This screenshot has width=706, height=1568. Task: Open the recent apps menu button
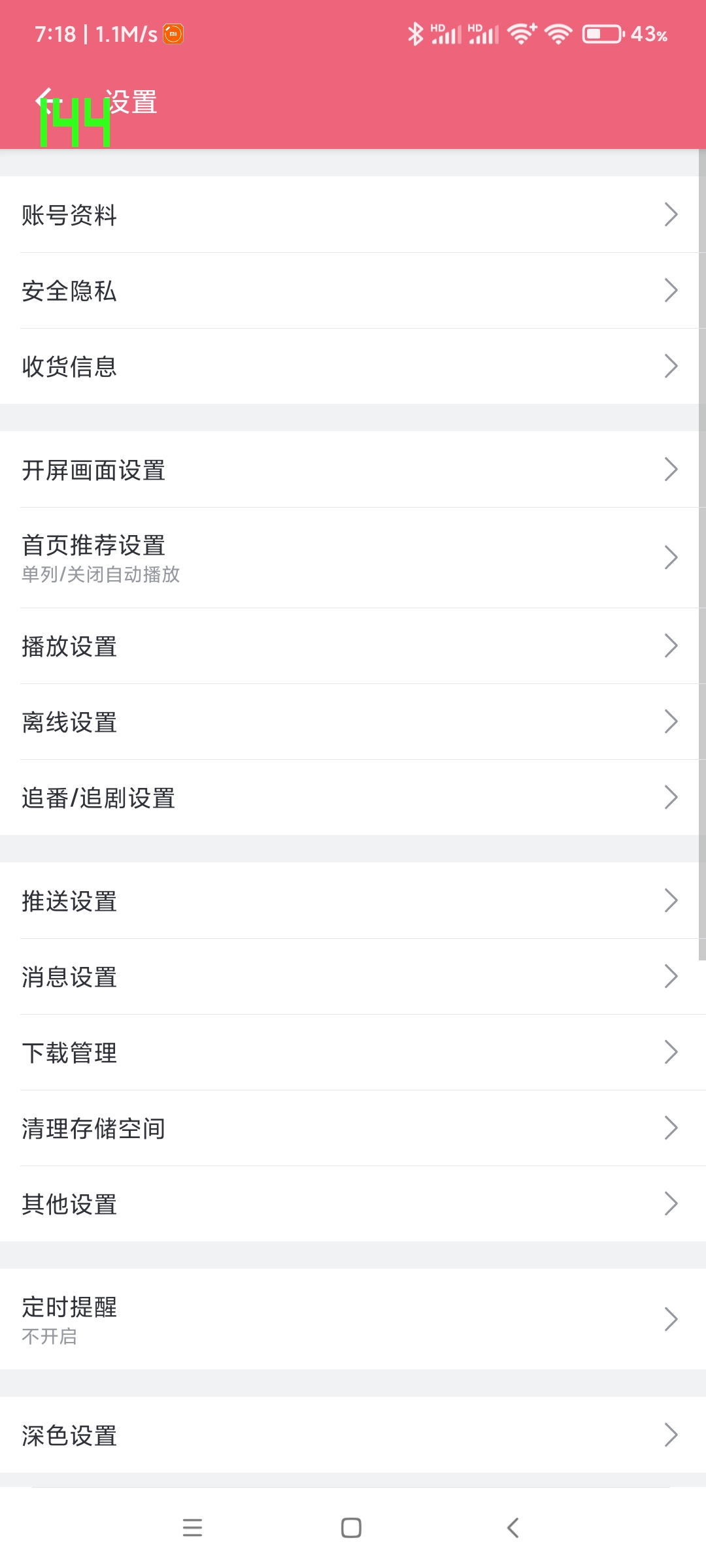192,1527
